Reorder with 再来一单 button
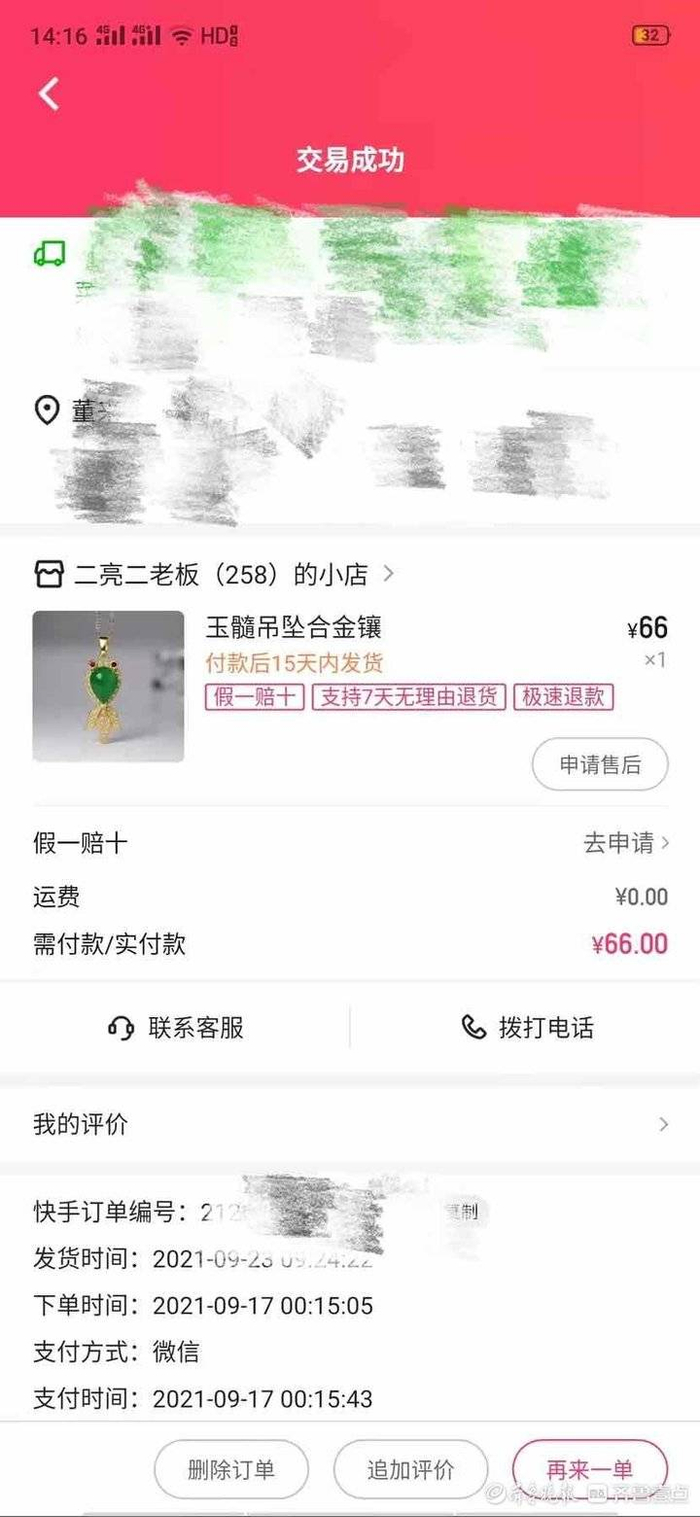Screen dimensions: 700x1517 click(589, 1469)
